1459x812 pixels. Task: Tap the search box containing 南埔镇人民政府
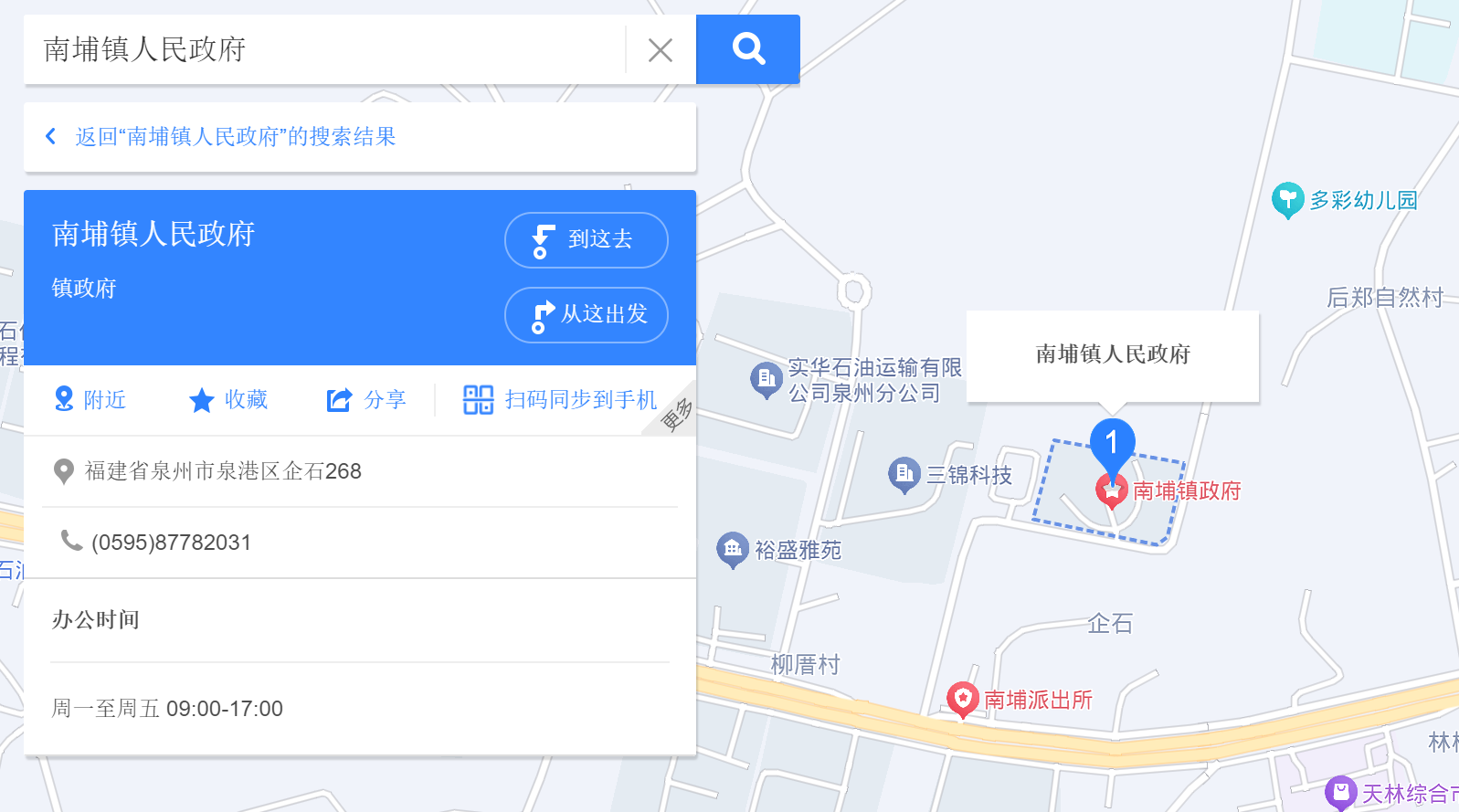[324, 49]
